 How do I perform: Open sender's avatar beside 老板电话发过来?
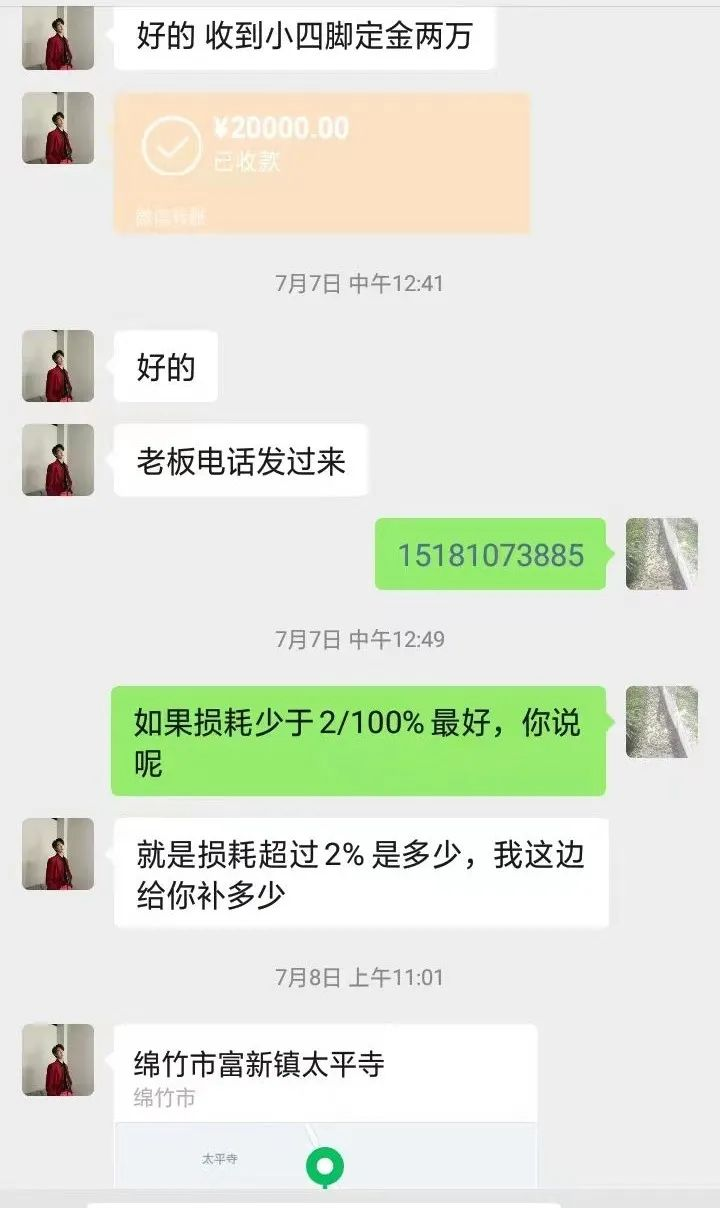(58, 460)
